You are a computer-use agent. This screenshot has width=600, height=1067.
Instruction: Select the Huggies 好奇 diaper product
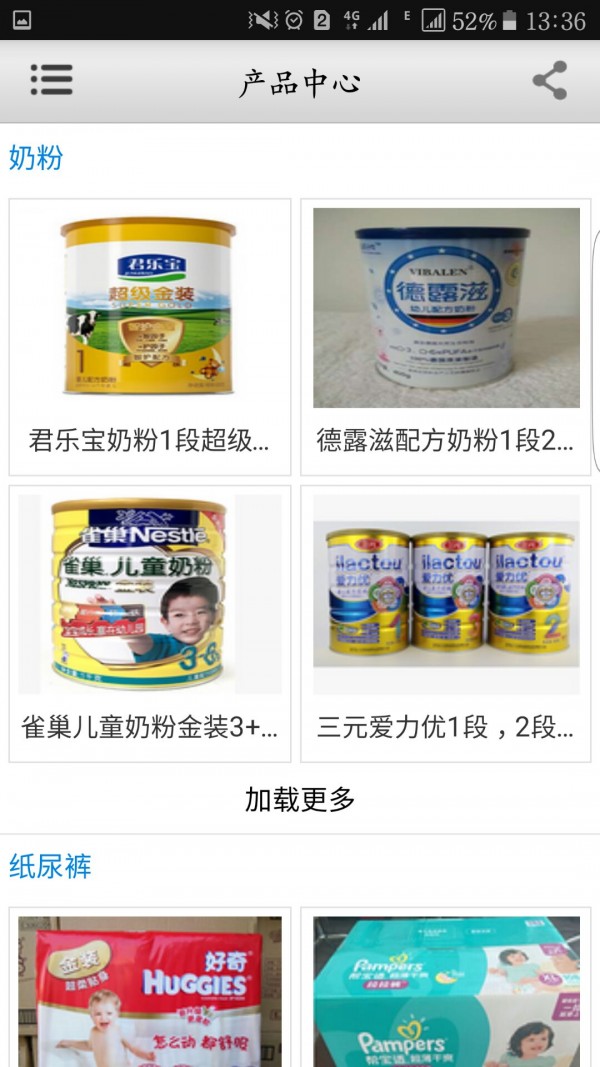pyautogui.click(x=150, y=990)
